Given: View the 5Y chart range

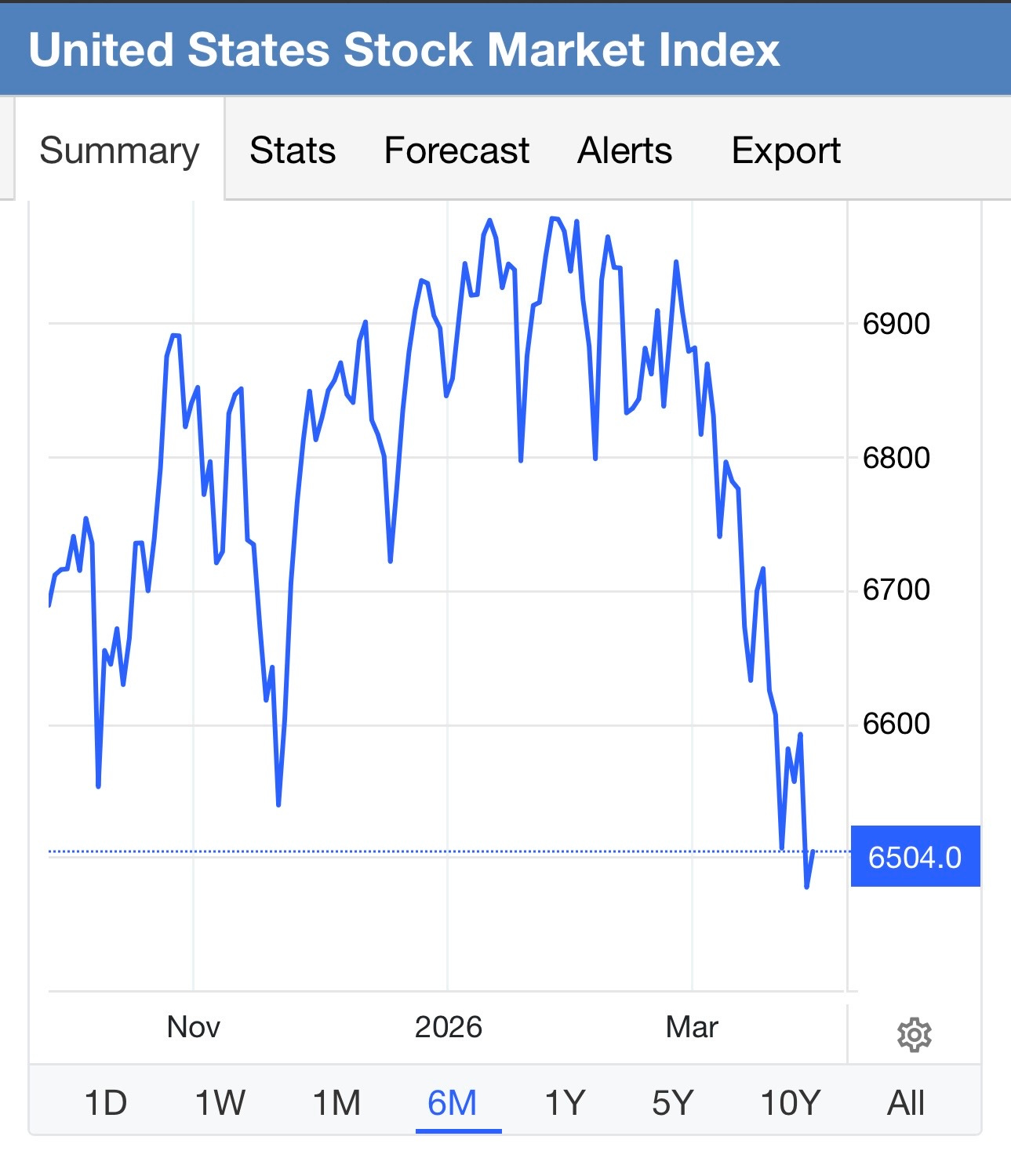Looking at the screenshot, I should [x=672, y=1103].
